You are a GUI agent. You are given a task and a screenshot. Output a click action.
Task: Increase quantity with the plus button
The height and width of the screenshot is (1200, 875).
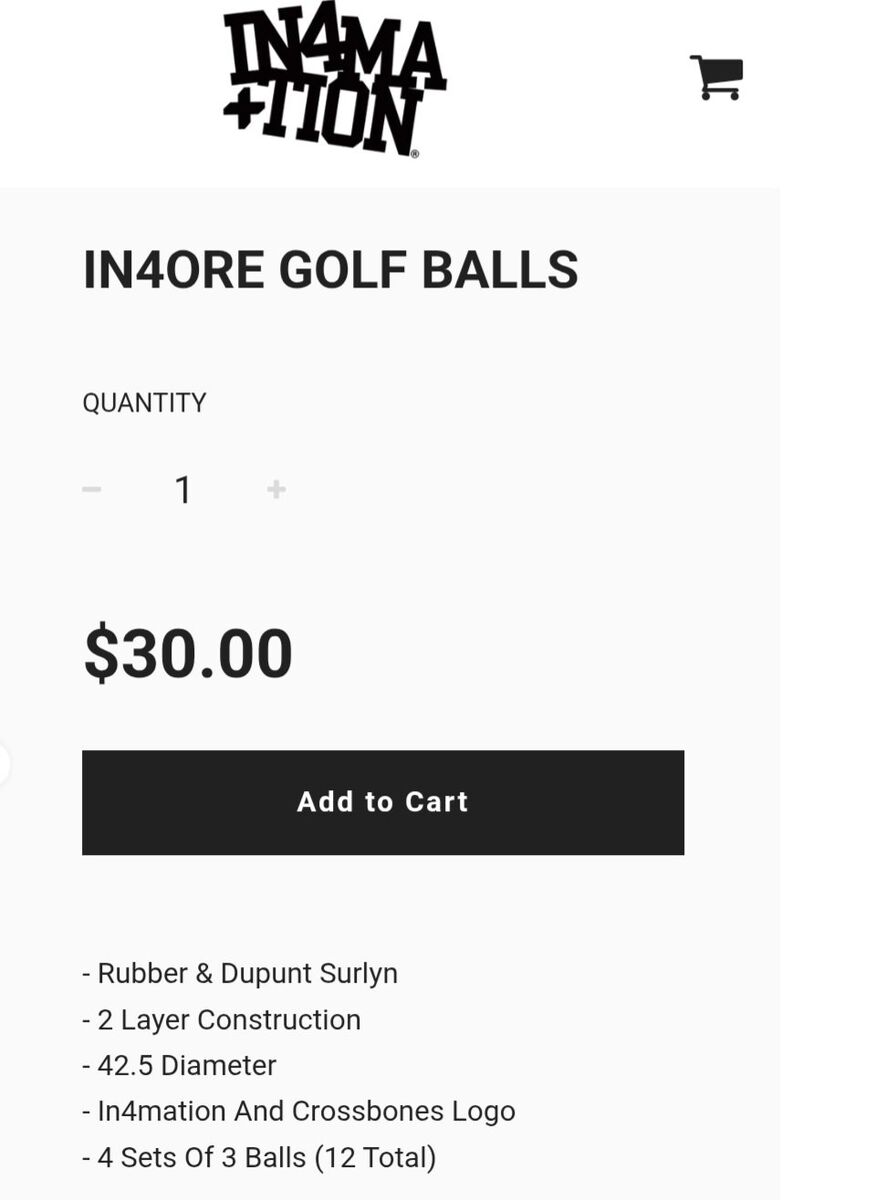click(x=276, y=489)
